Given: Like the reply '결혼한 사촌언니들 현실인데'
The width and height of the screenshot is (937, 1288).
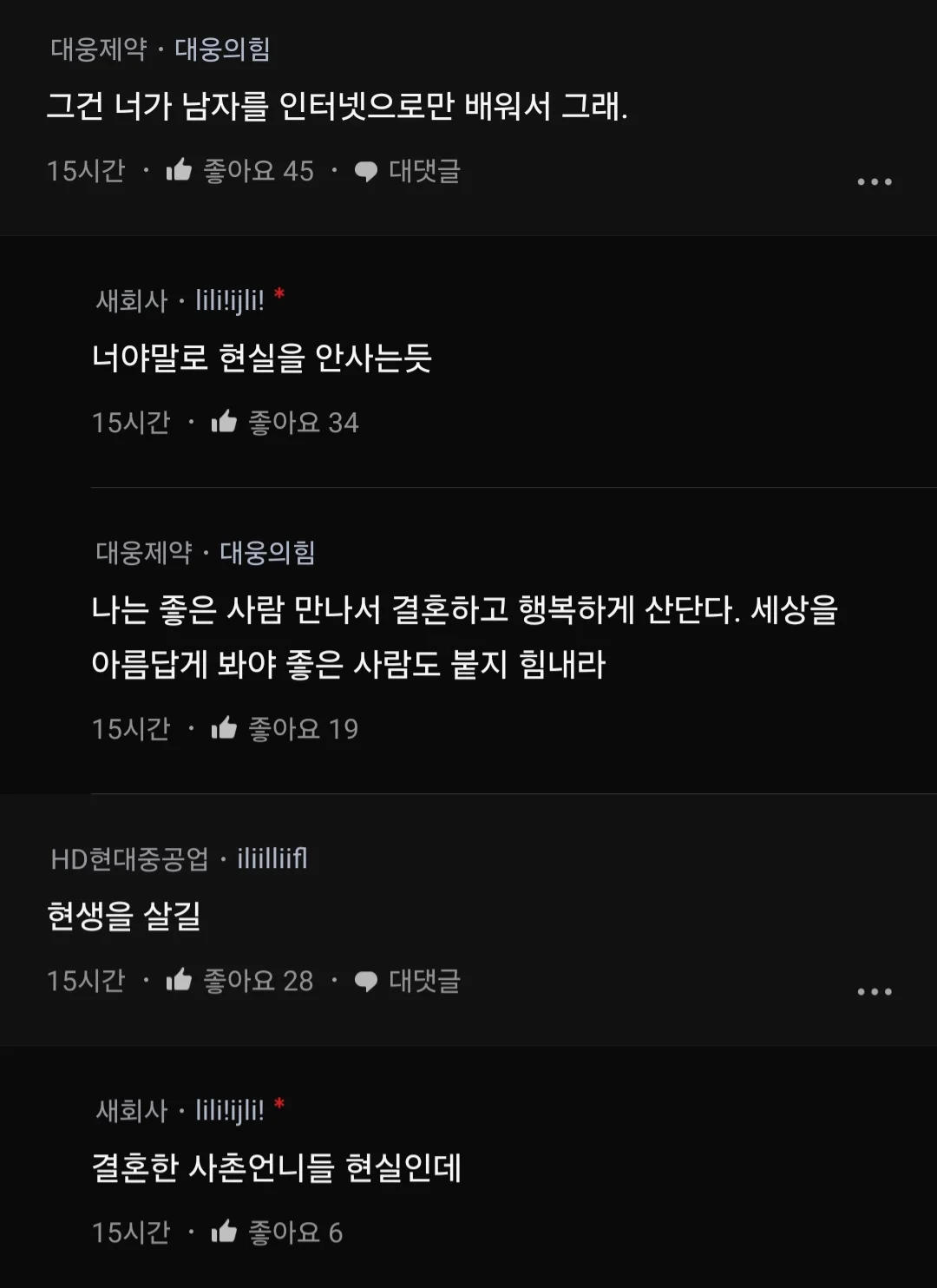Looking at the screenshot, I should click(x=225, y=1231).
